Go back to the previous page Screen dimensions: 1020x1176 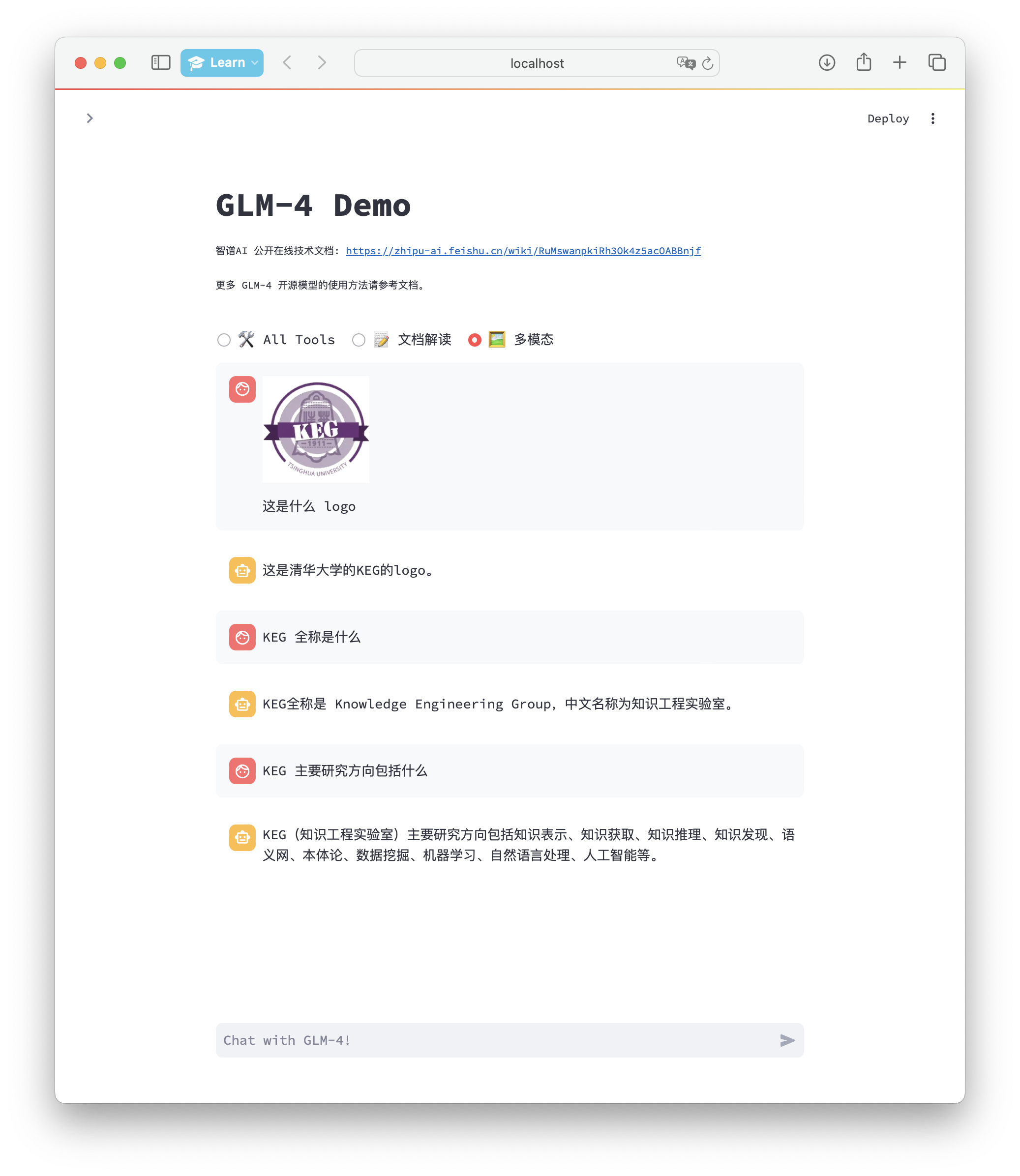pyautogui.click(x=287, y=62)
